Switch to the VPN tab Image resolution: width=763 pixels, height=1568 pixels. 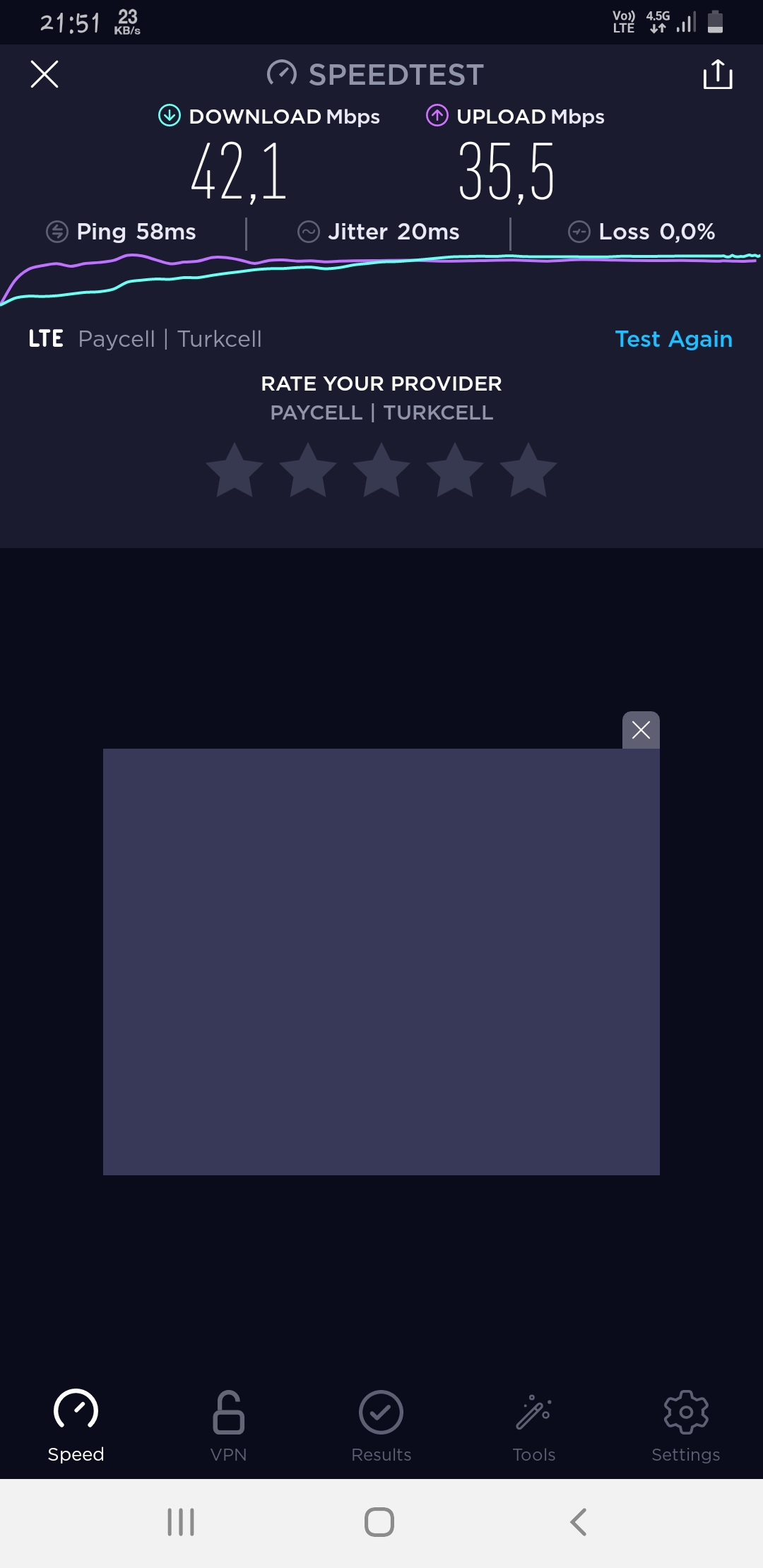(229, 1426)
